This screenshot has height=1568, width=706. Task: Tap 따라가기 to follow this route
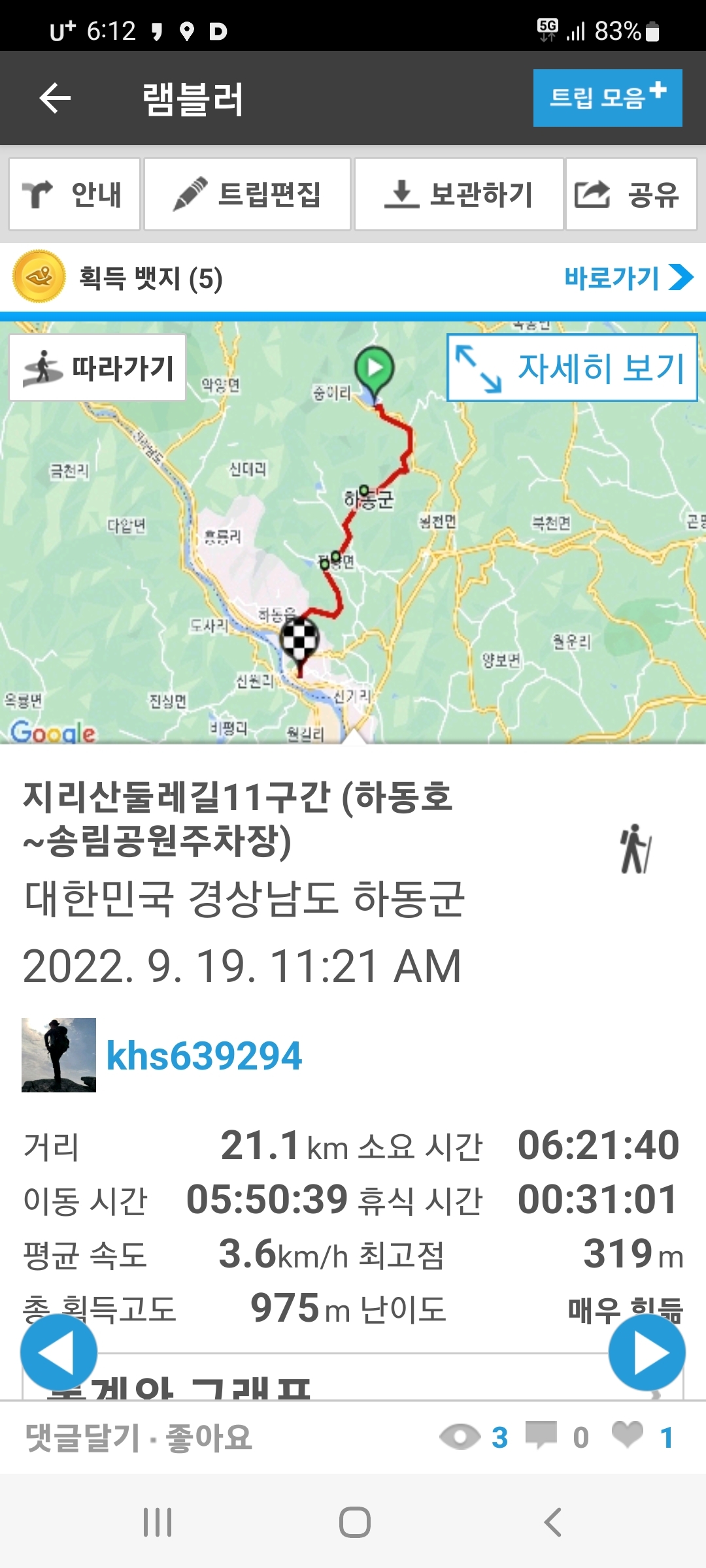point(98,368)
